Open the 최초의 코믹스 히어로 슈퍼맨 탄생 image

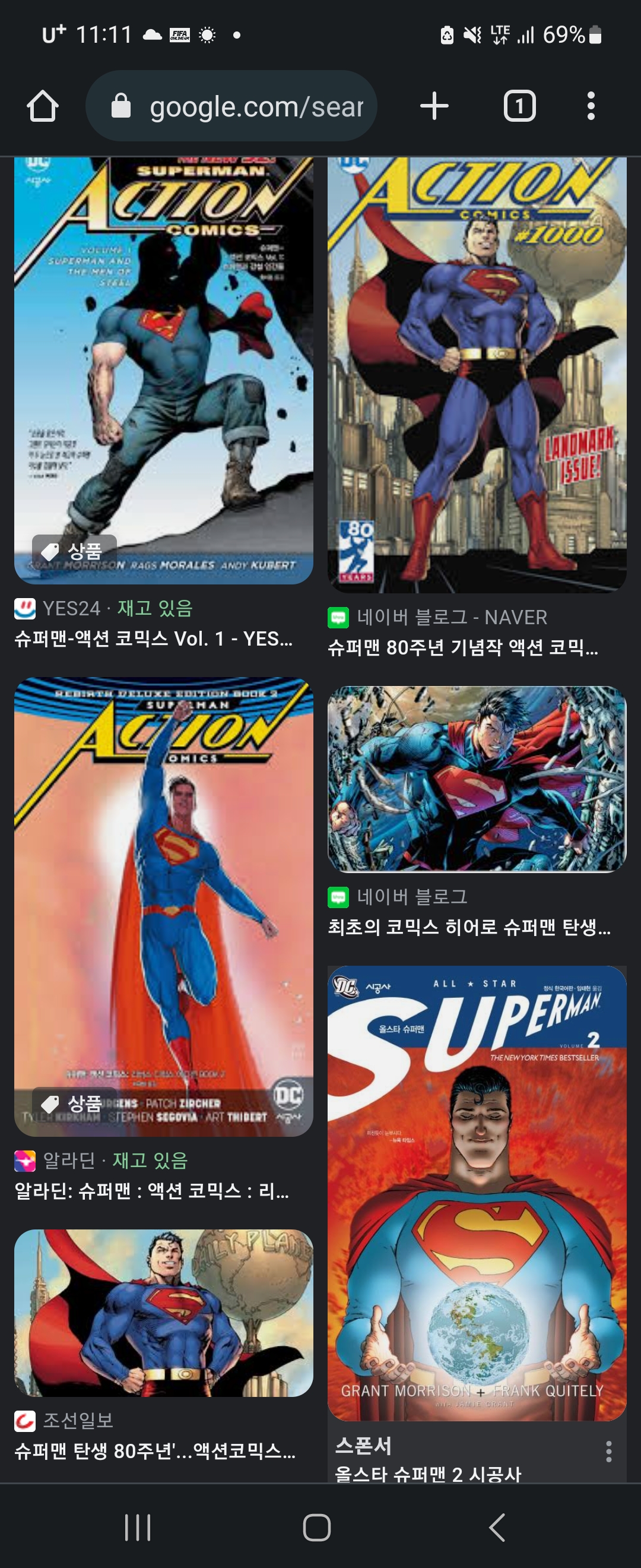tap(477, 779)
